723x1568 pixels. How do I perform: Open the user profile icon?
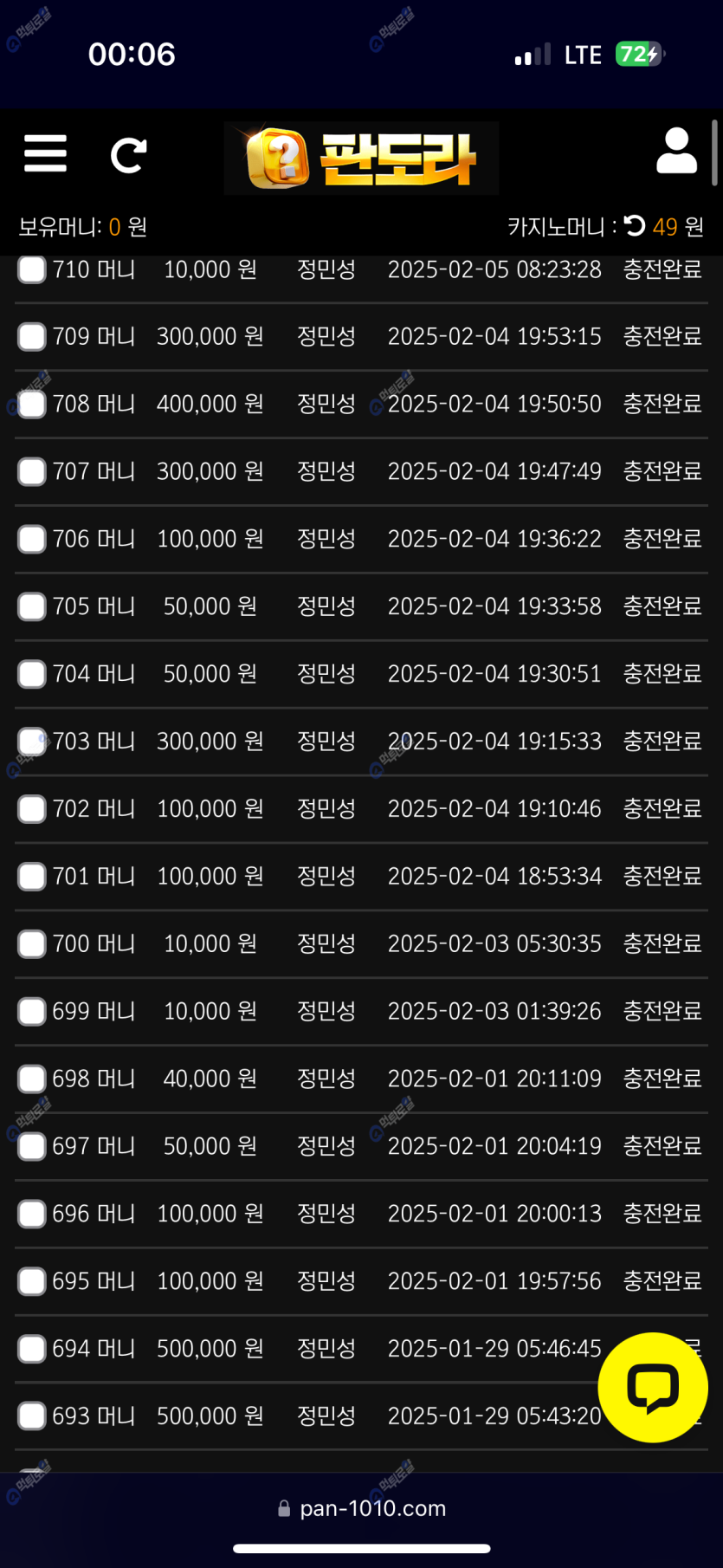click(676, 151)
